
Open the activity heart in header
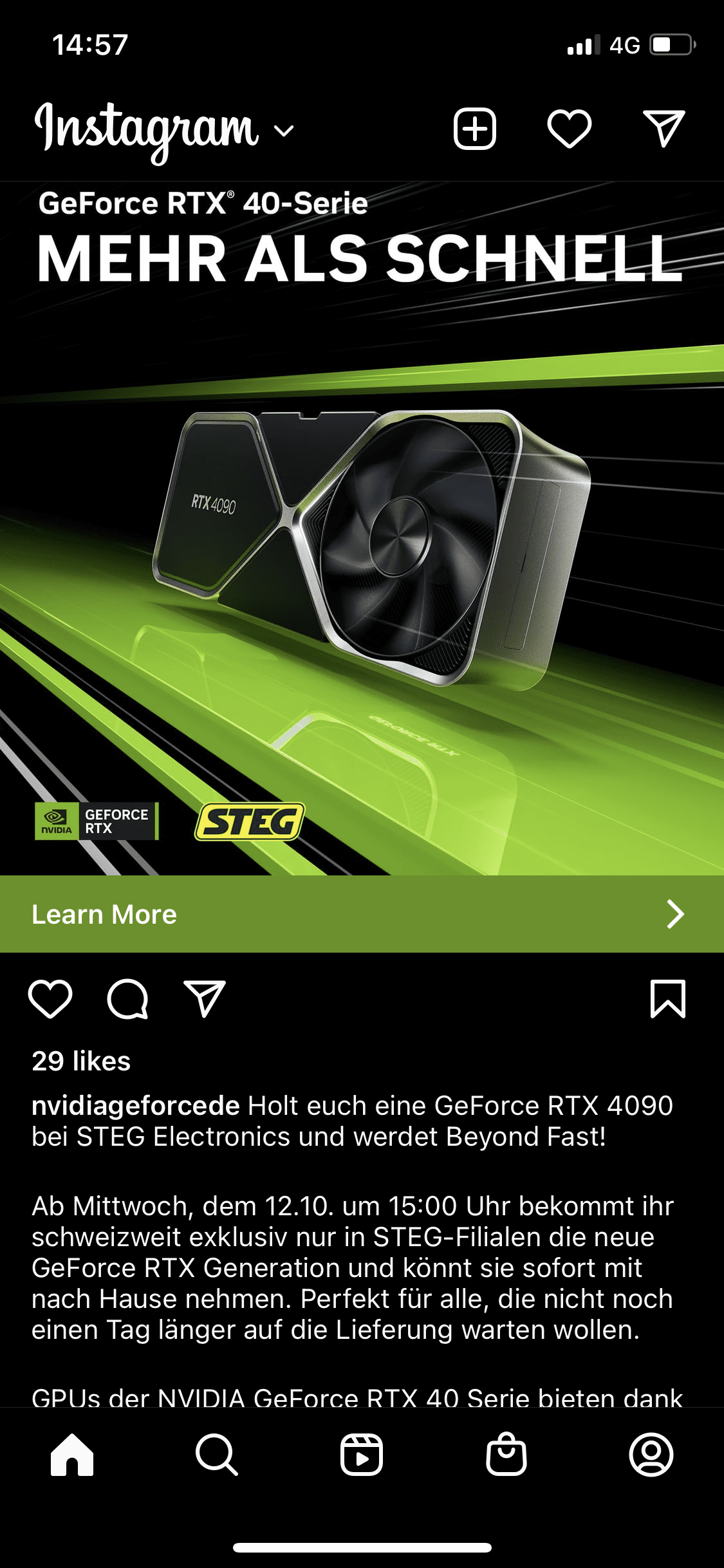tap(570, 129)
